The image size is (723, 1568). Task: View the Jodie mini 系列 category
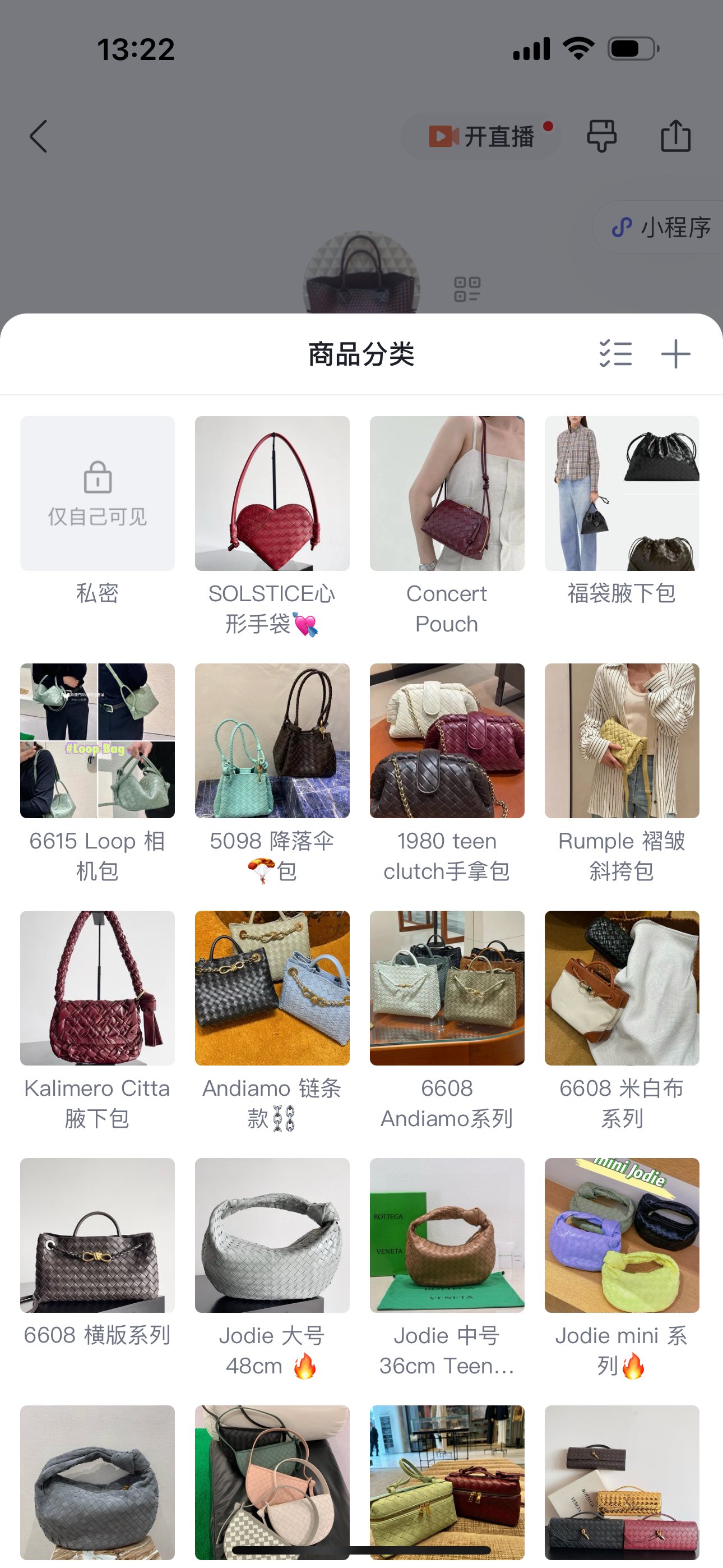click(622, 1235)
